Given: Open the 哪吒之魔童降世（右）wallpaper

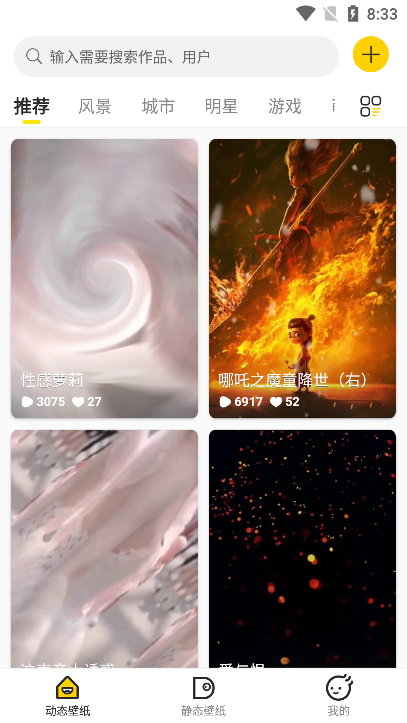Looking at the screenshot, I should coord(302,279).
